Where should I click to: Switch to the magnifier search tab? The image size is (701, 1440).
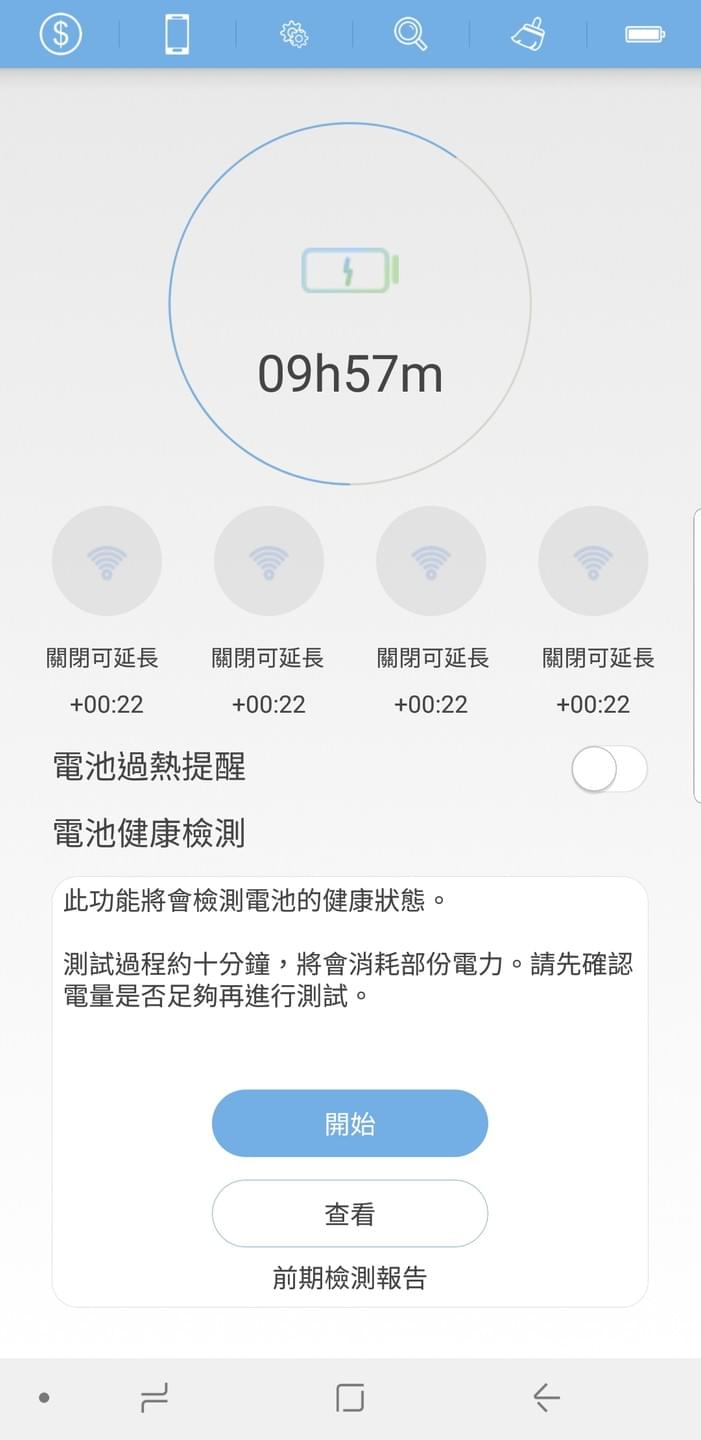[410, 34]
